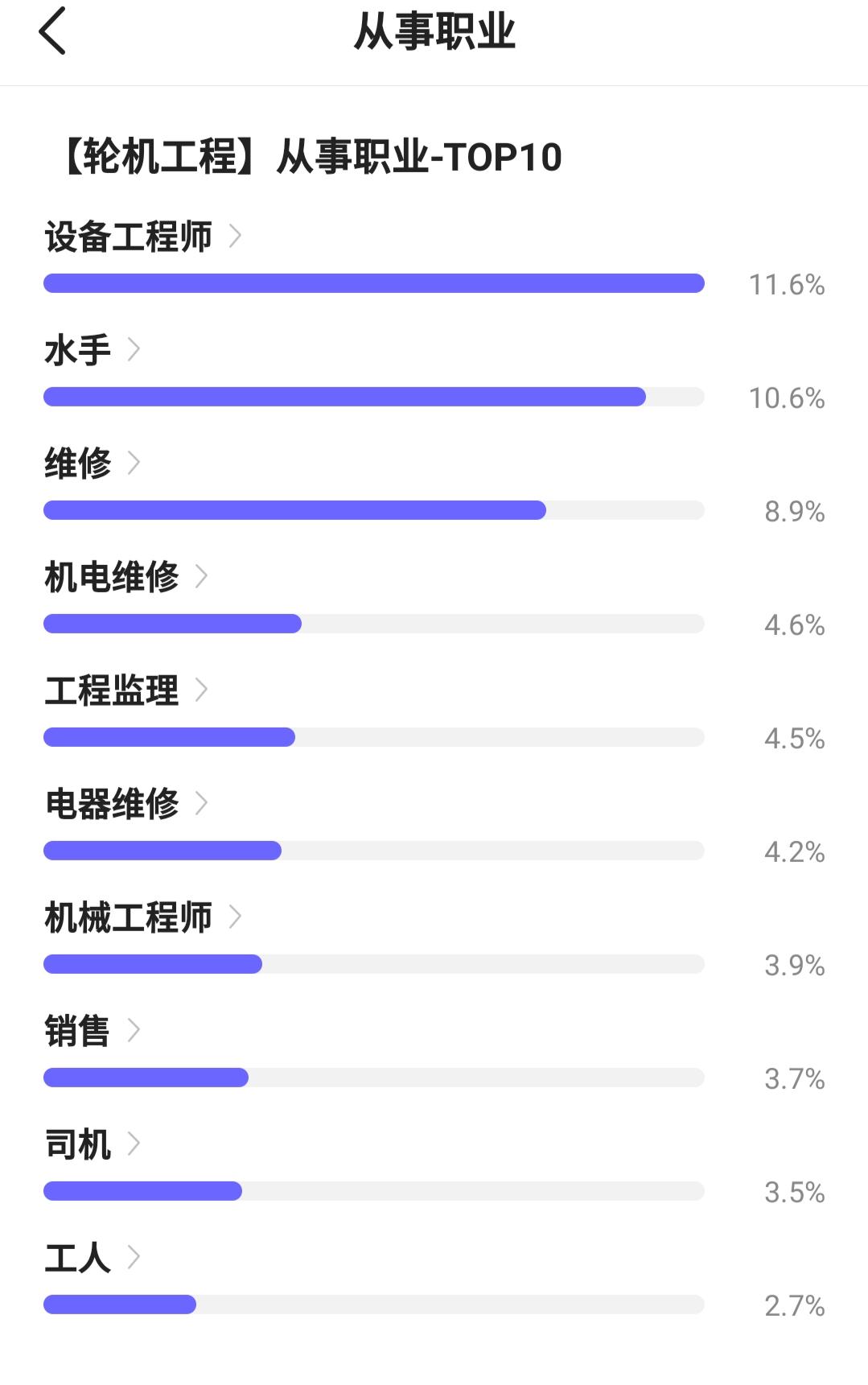Tap the 11.6% percentage label
Screen dimensions: 868x1385
pyautogui.click(x=787, y=285)
